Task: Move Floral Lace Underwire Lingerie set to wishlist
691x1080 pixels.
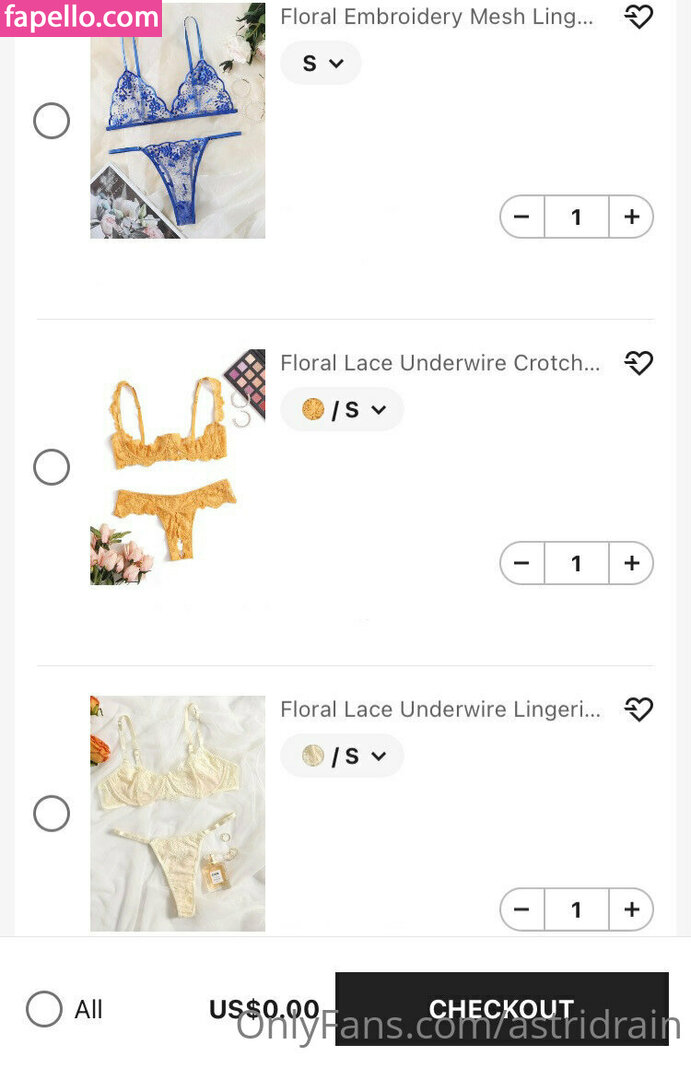Action: point(638,709)
